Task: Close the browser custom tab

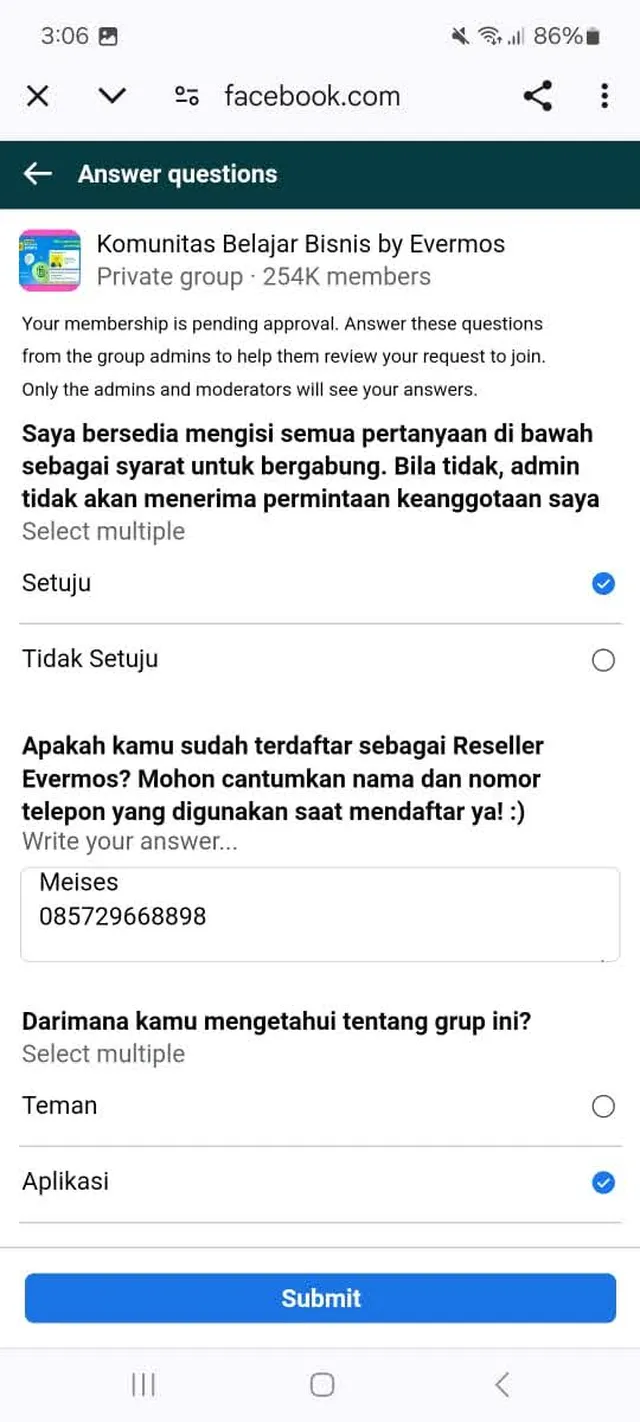Action: (37, 96)
